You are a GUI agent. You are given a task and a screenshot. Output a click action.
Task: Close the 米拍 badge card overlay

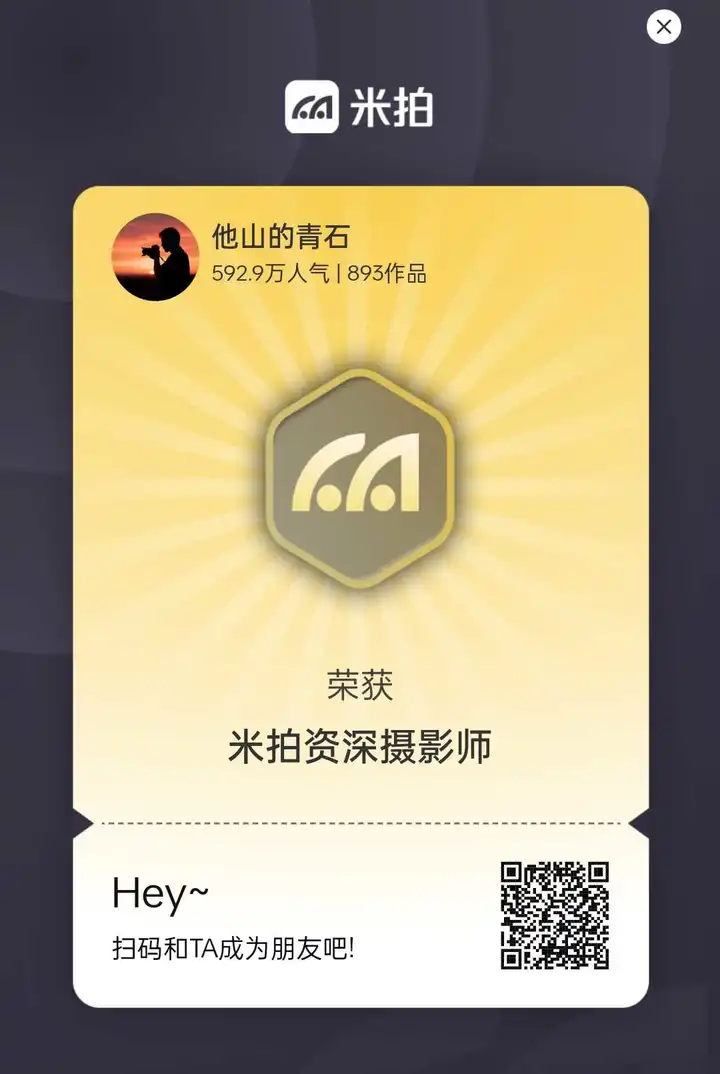tap(664, 27)
